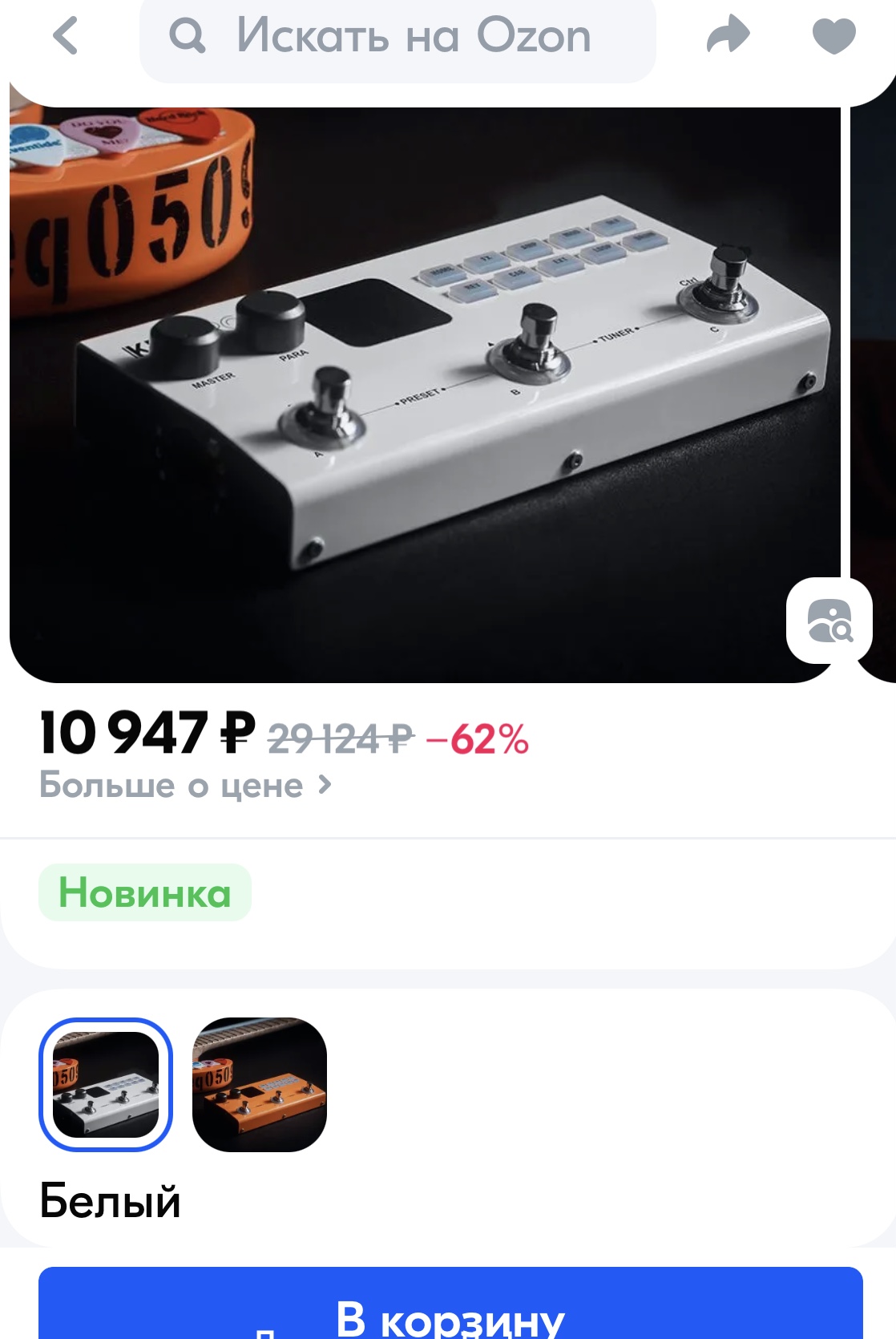This screenshot has width=896, height=1339.
Task: Find similar items by photo
Action: [829, 621]
